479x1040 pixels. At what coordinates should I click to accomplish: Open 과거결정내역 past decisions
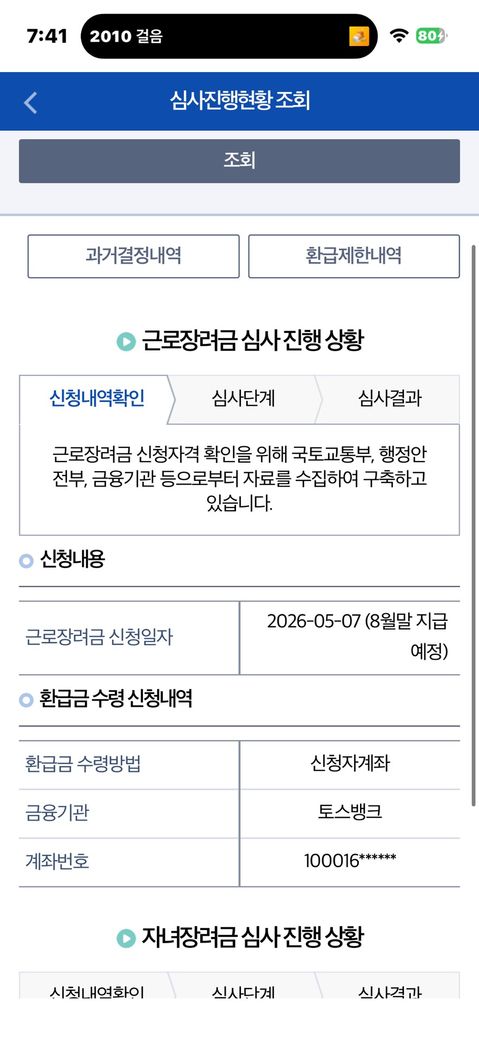133,256
